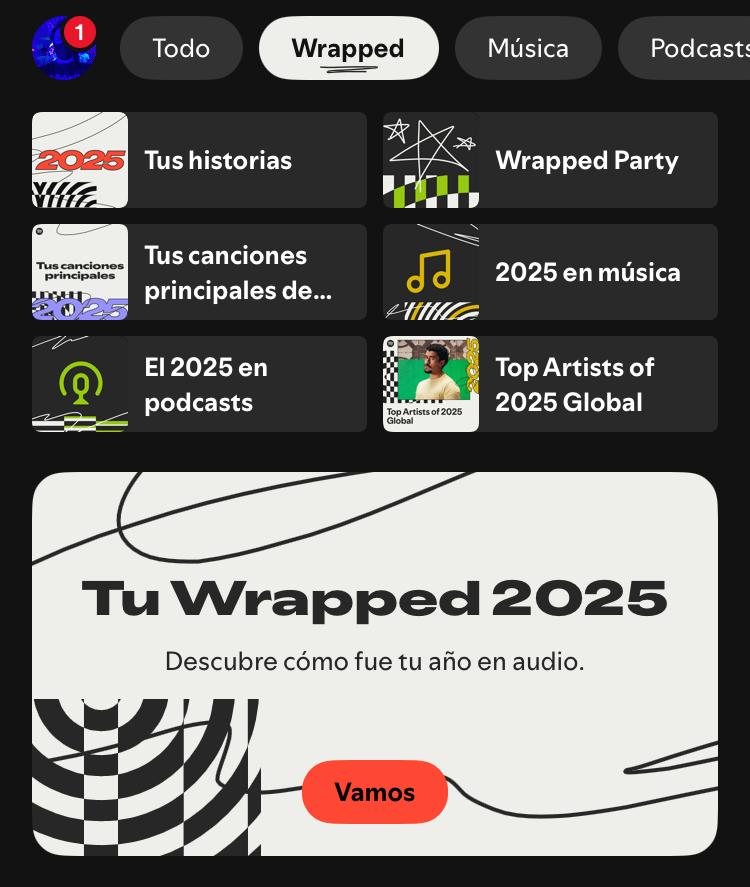Open 2025 en música tile
Viewport: 750px width, 887px height.
click(550, 272)
